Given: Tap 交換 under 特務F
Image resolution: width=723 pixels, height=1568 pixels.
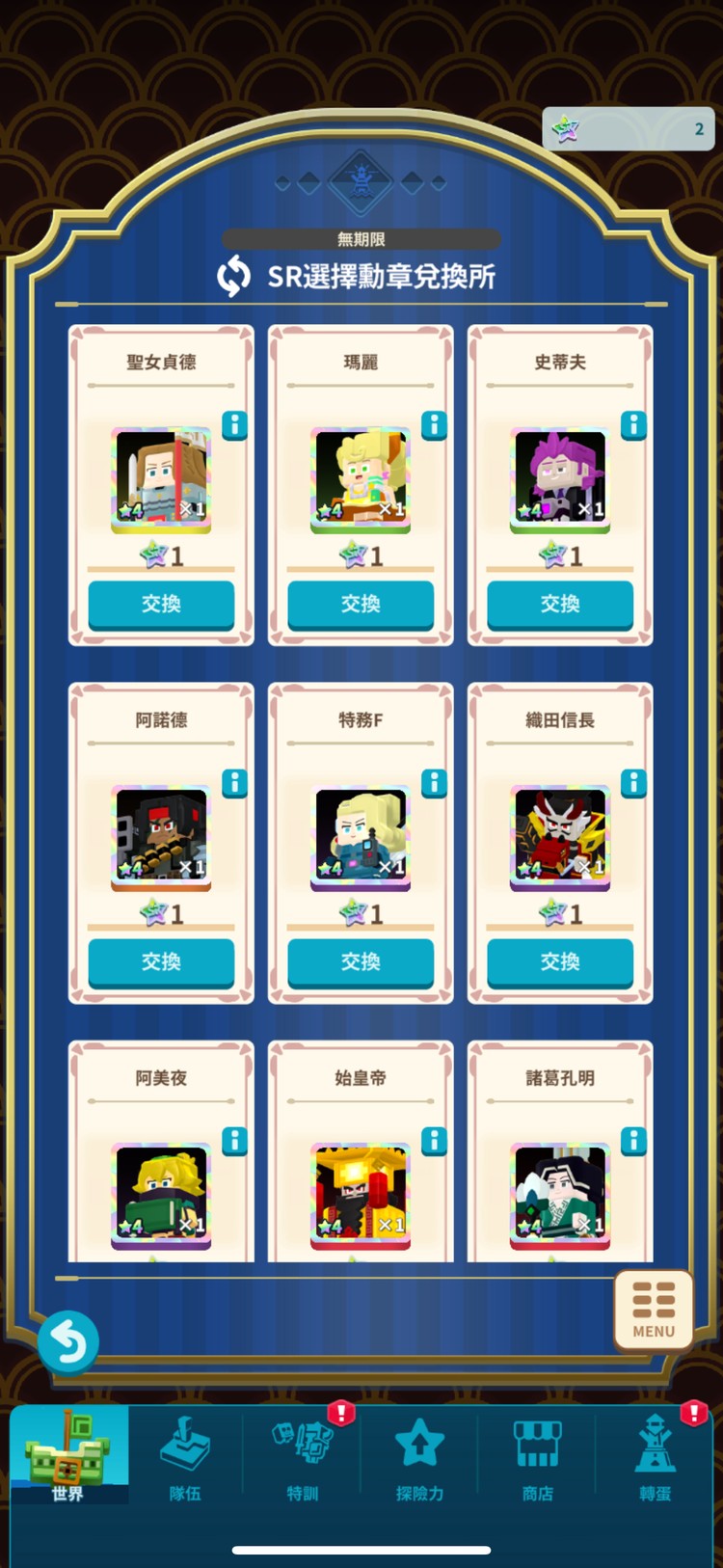Looking at the screenshot, I should point(361,962).
